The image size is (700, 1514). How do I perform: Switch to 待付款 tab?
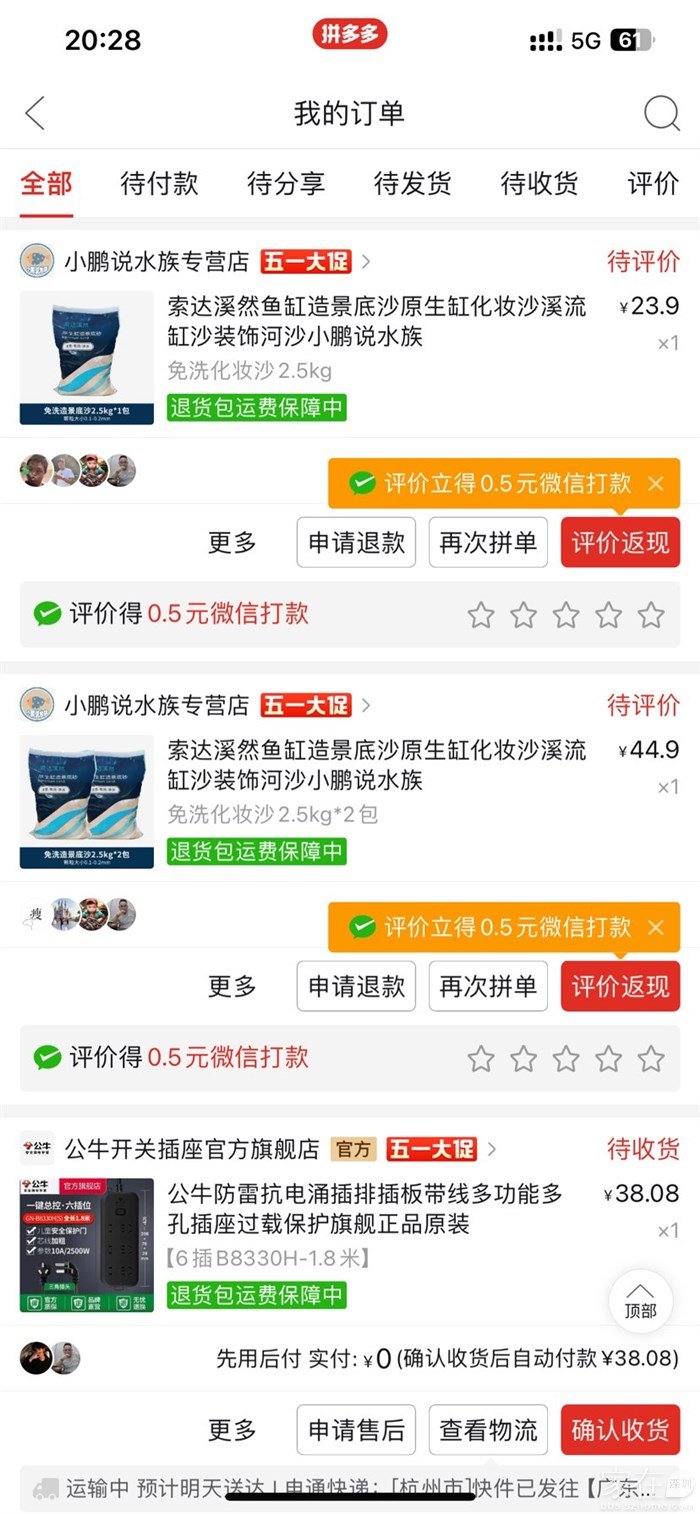[159, 184]
